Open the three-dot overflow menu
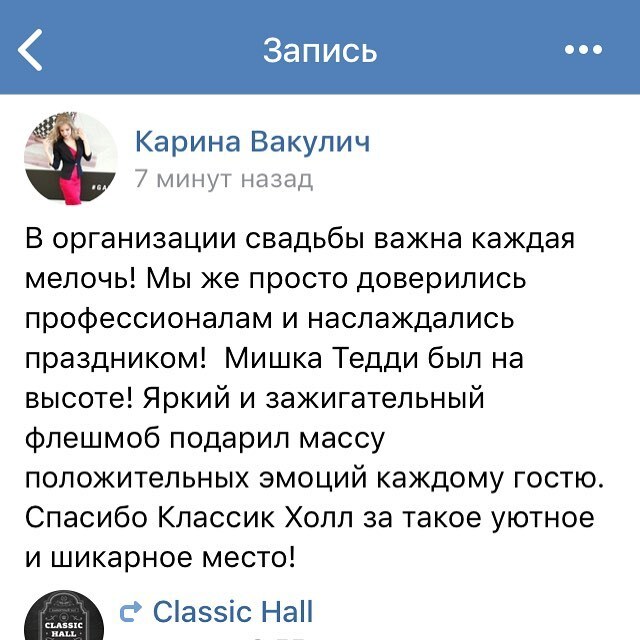Image resolution: width=640 pixels, height=640 pixels. (x=583, y=49)
